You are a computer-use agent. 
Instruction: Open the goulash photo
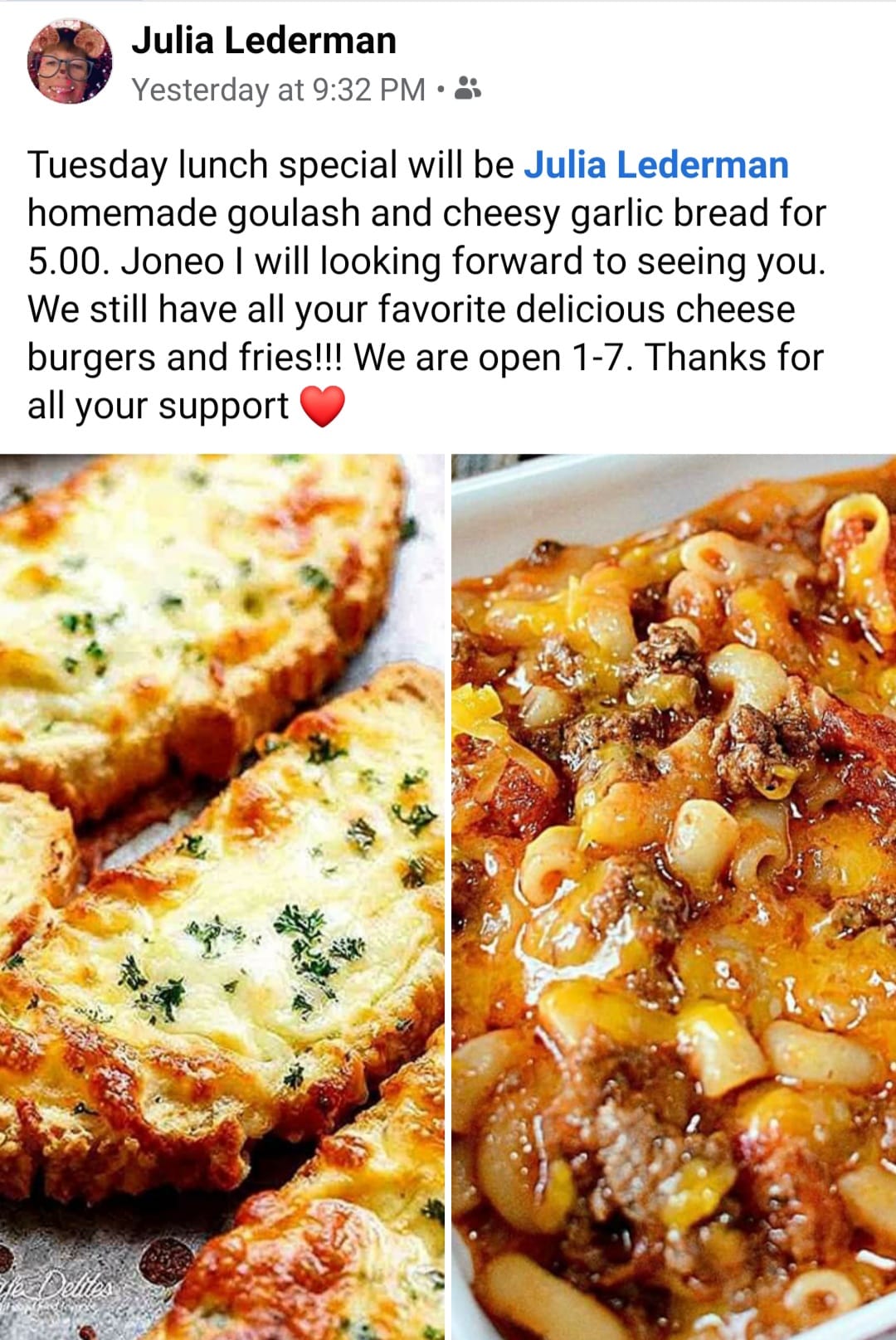[x=674, y=896]
